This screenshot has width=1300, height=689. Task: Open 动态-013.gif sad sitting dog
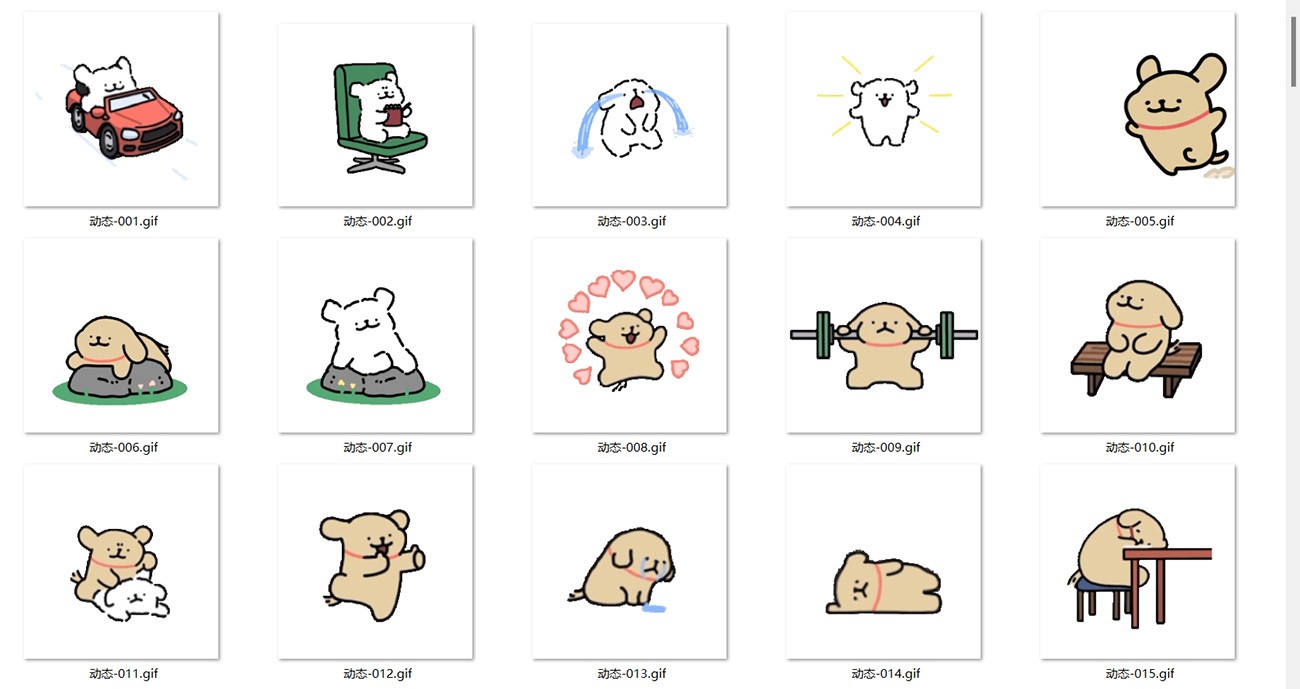click(x=629, y=562)
